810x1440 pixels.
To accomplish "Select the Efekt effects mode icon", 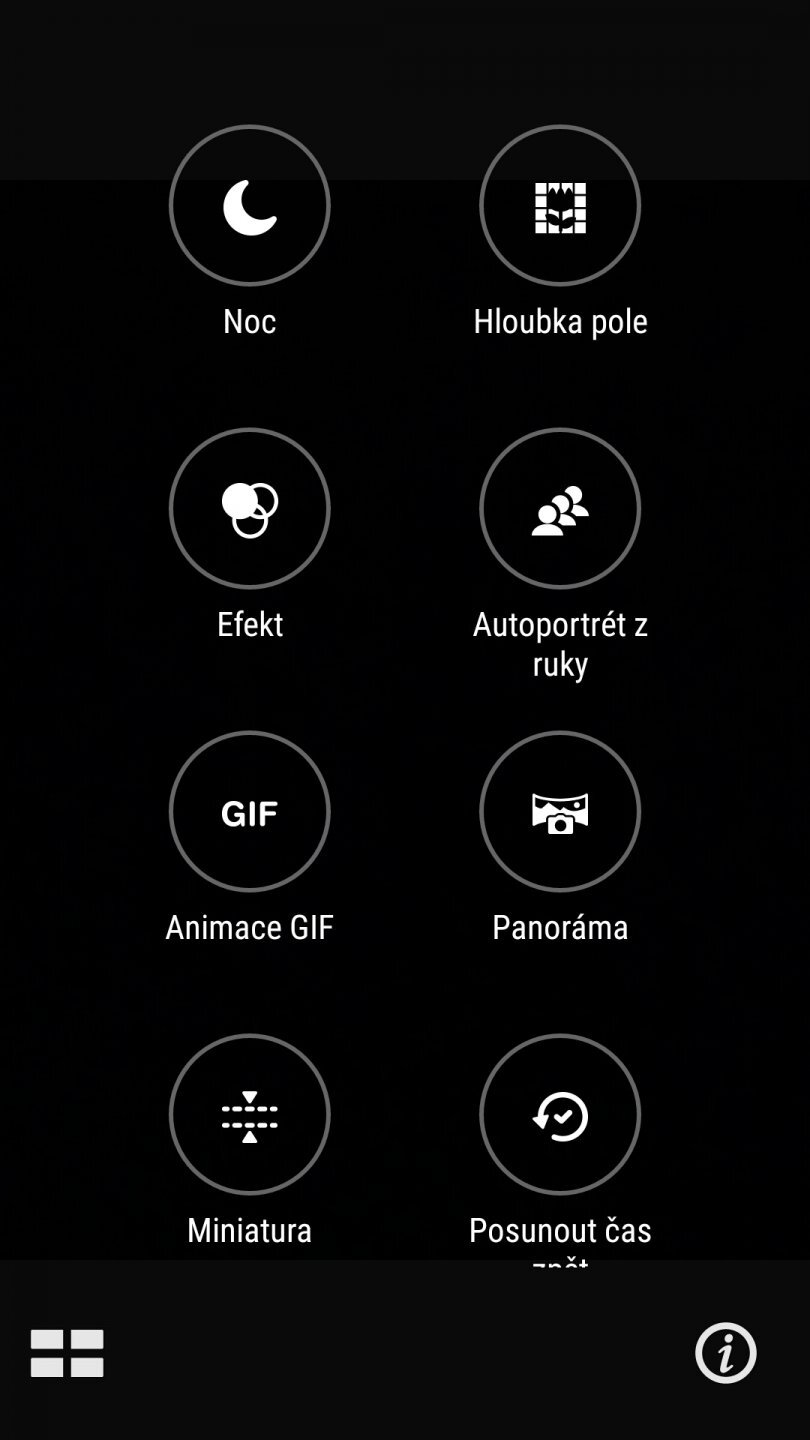I will point(249,508).
